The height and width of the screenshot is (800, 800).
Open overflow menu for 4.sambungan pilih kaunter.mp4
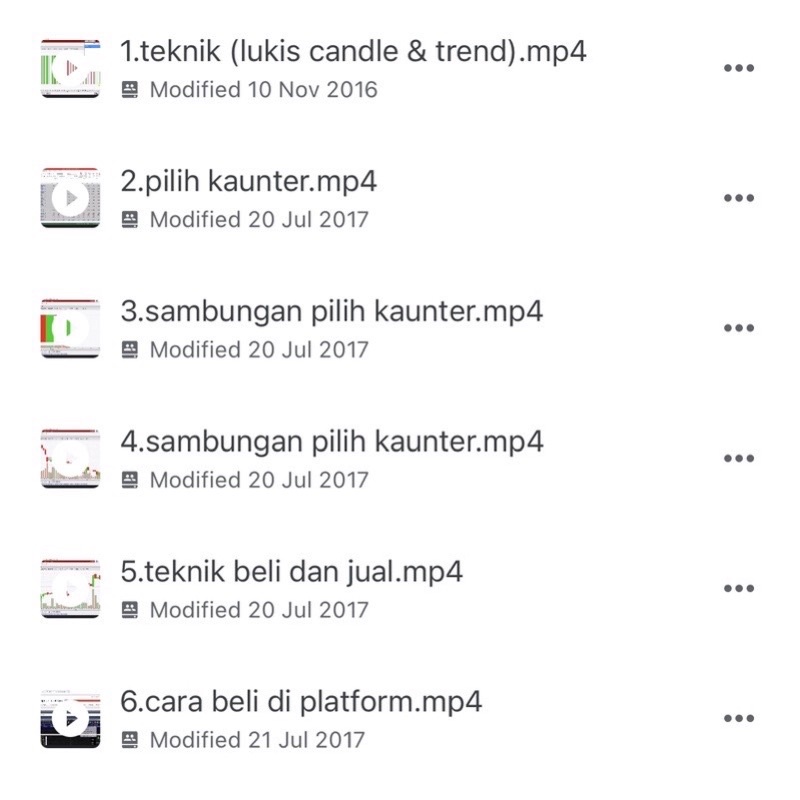point(739,458)
